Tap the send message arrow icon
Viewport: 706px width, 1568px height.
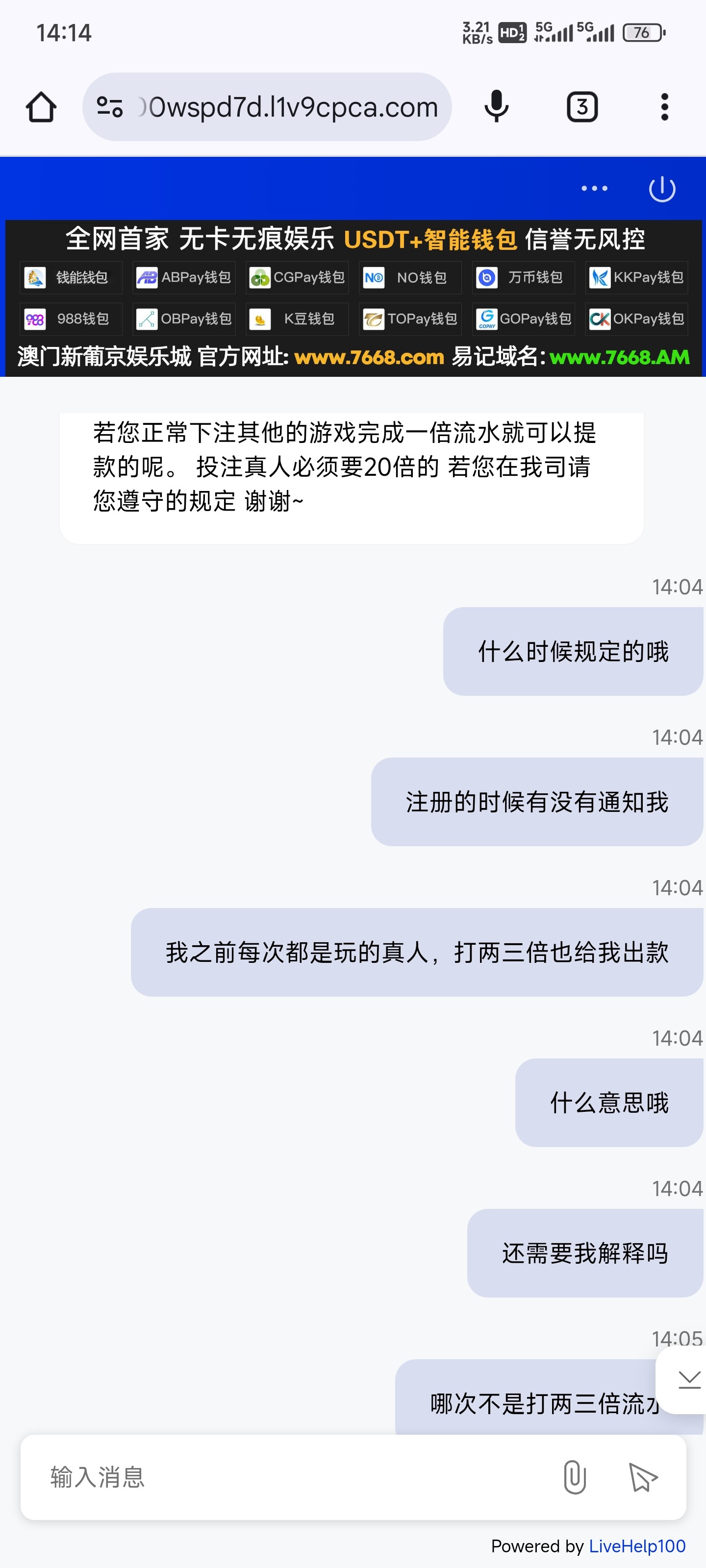coord(643,1477)
